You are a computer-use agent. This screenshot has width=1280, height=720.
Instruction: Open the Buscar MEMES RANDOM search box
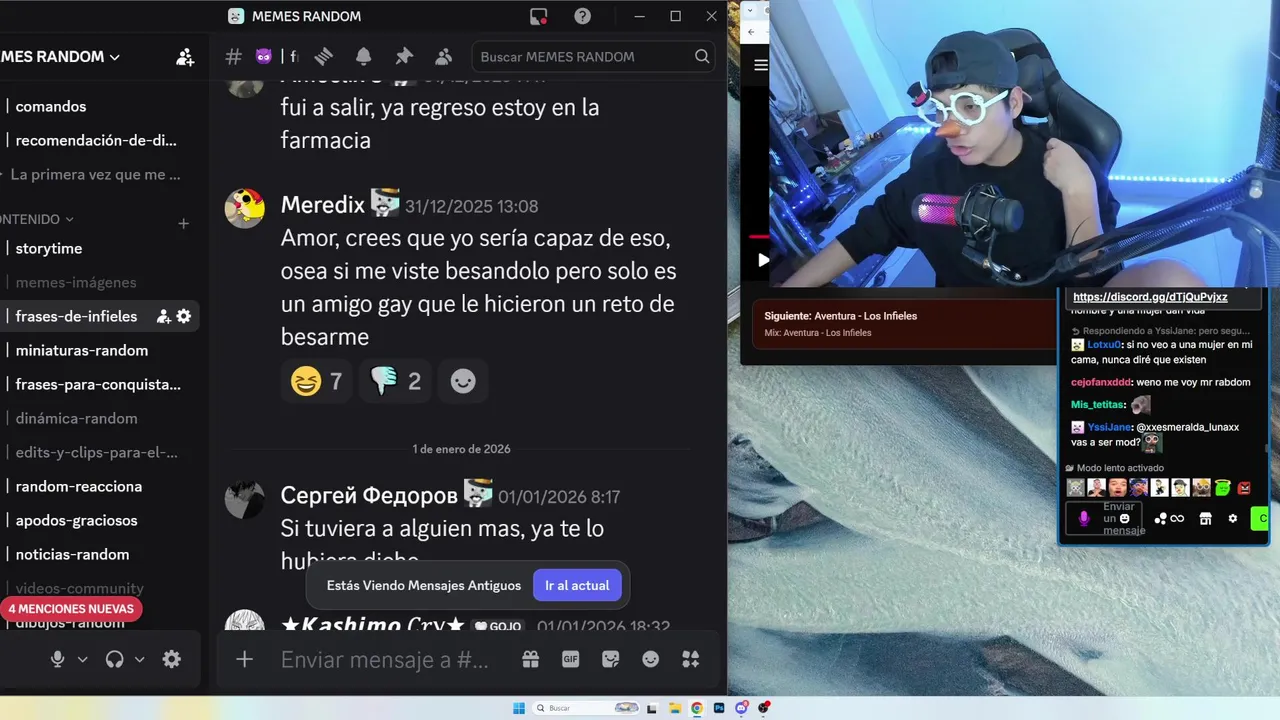(x=585, y=57)
